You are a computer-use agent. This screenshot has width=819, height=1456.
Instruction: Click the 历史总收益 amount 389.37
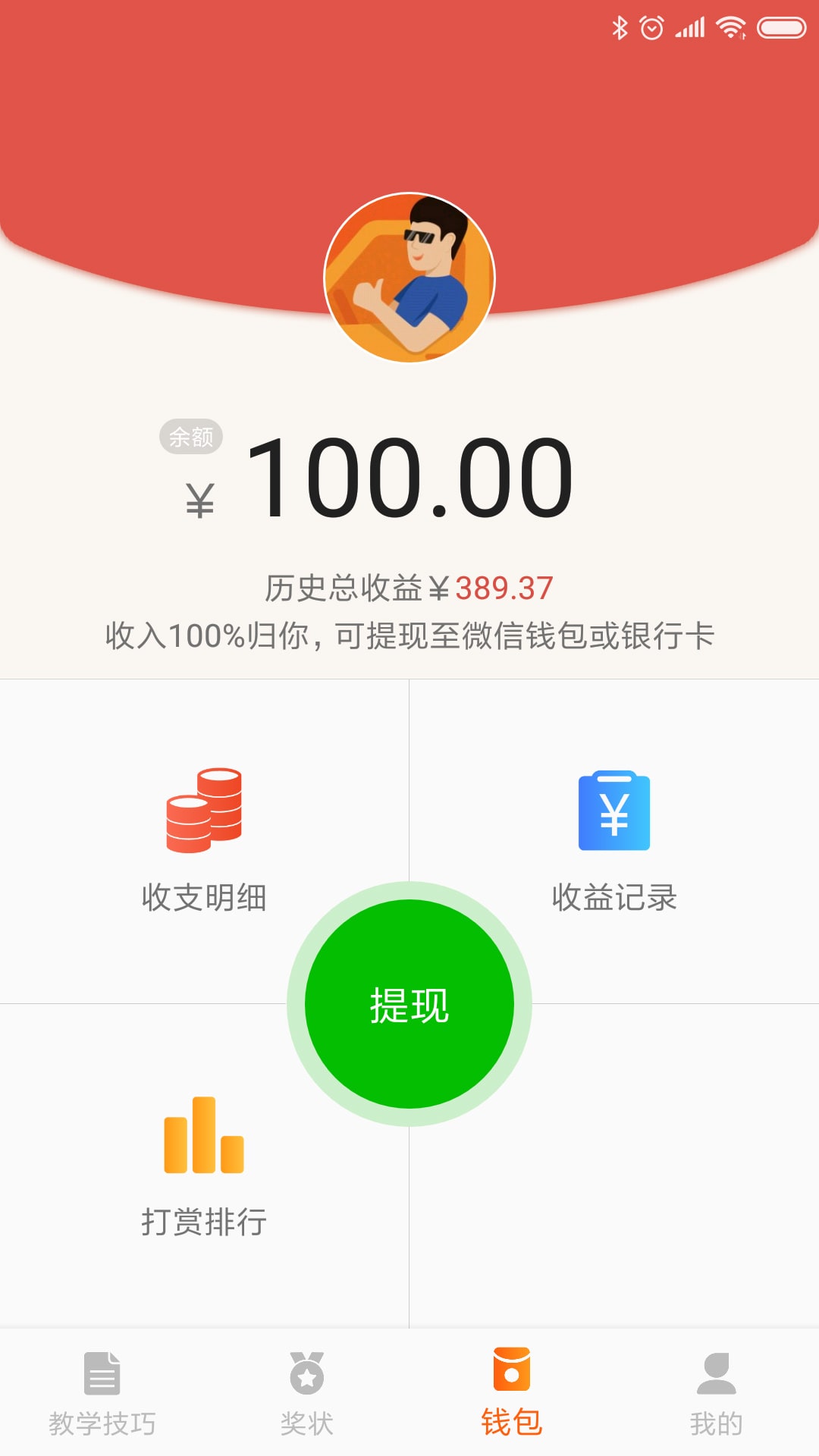(x=503, y=586)
